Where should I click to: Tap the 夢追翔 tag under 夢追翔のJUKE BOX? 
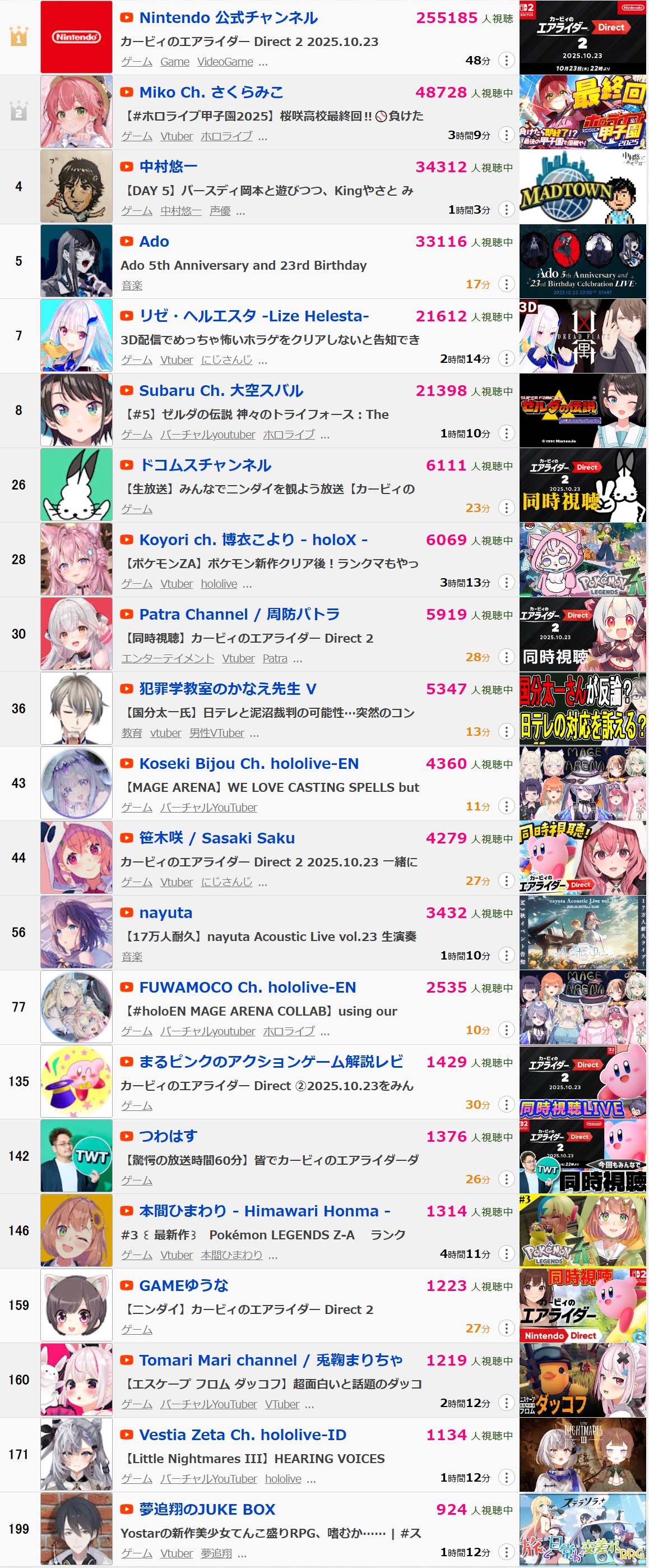[x=216, y=1553]
